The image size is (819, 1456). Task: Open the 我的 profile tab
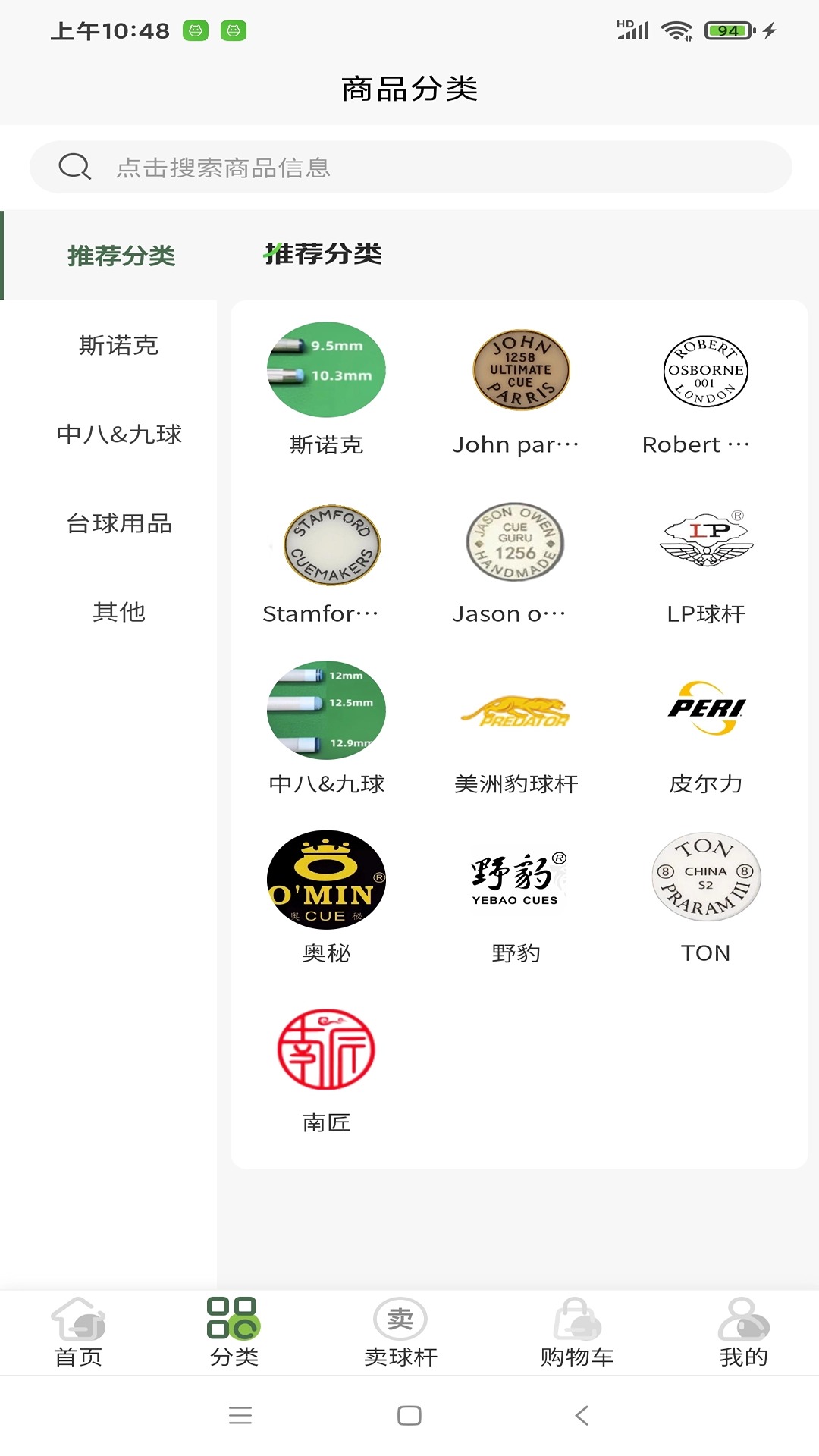coord(743,1332)
